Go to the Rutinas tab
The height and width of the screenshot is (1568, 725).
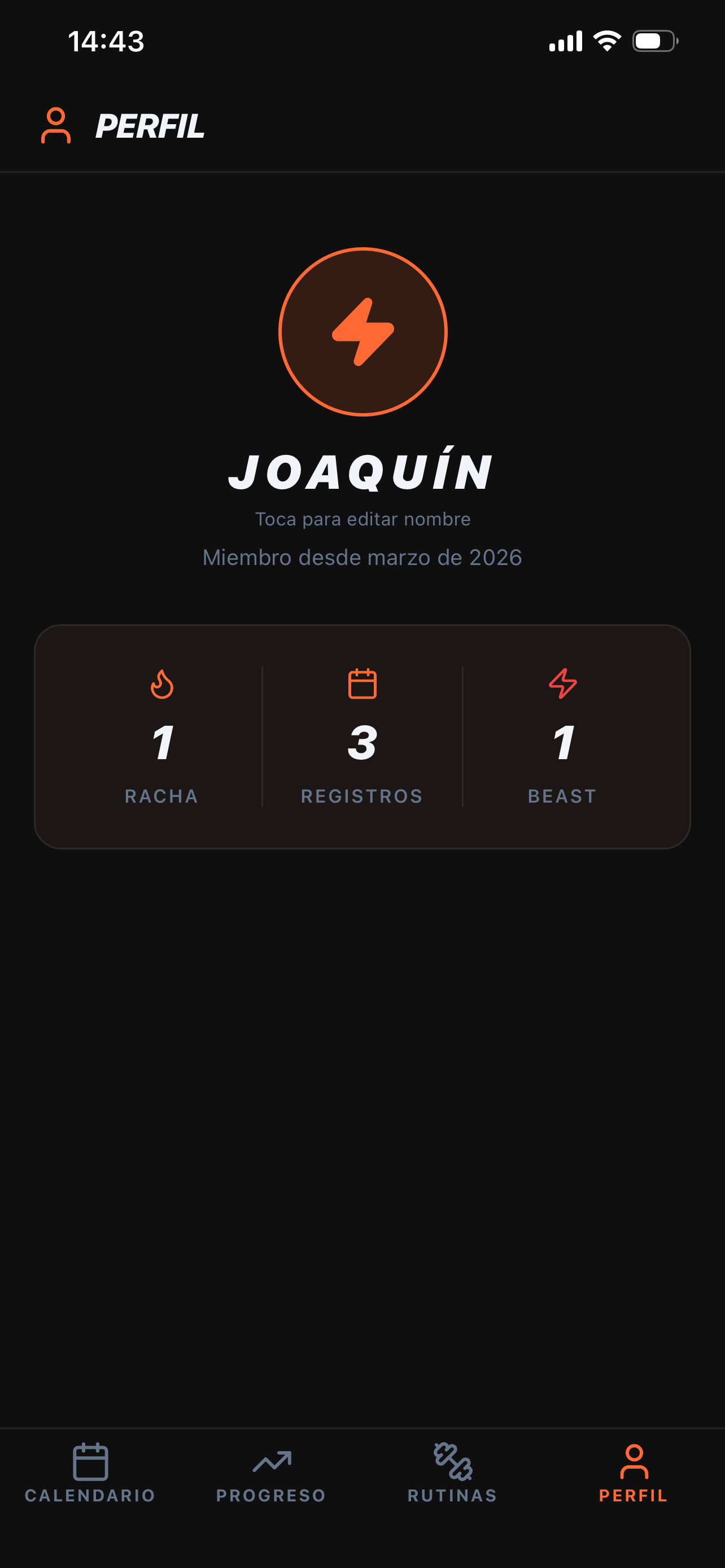pos(452,1473)
